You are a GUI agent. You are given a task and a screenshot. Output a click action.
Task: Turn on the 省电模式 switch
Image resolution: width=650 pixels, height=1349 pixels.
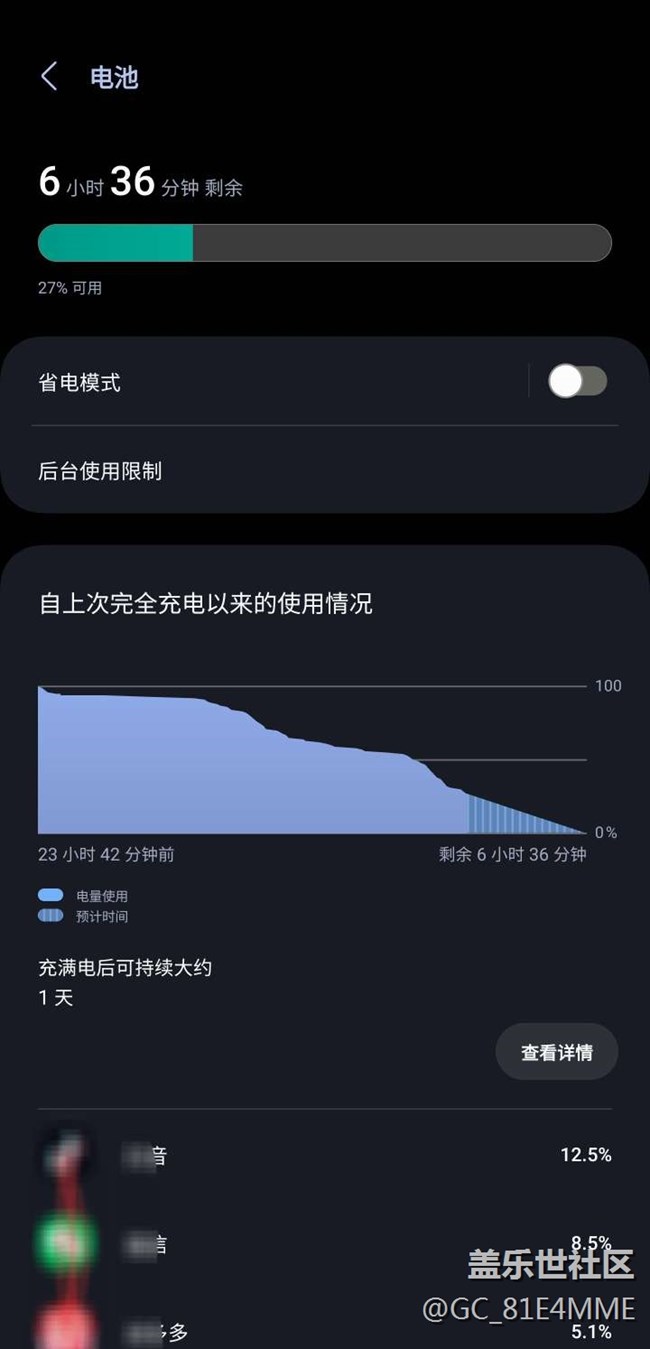[577, 381]
